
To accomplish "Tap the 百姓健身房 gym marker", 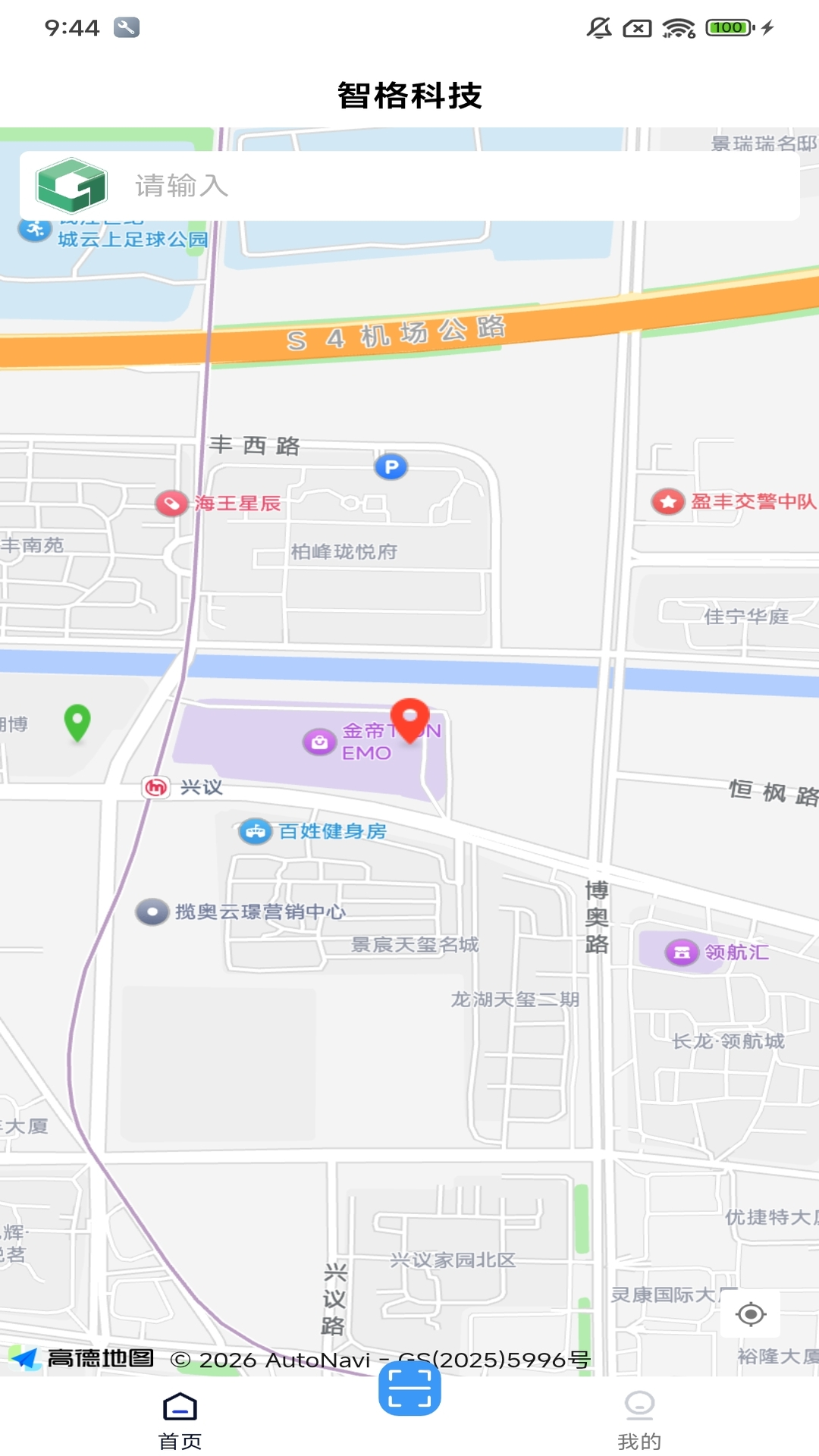I will click(x=256, y=831).
